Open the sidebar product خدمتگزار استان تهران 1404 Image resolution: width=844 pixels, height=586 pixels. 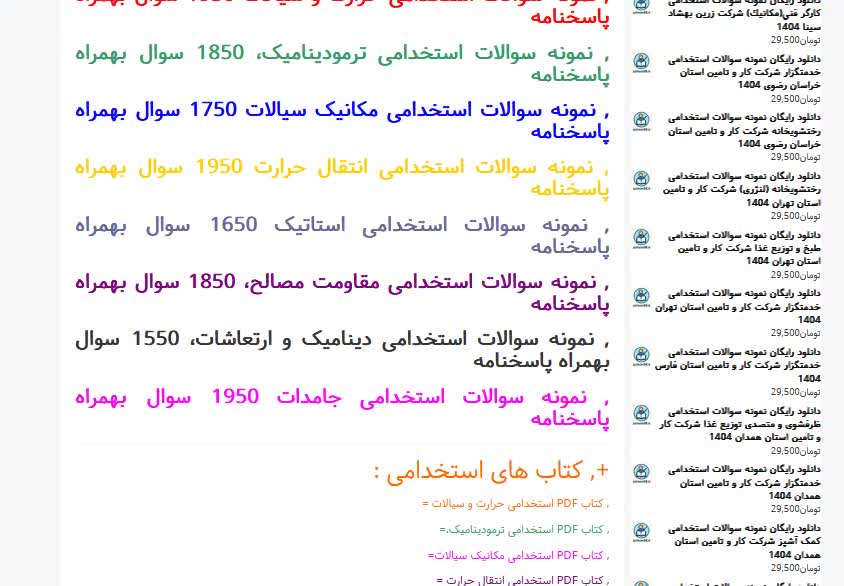click(x=739, y=306)
